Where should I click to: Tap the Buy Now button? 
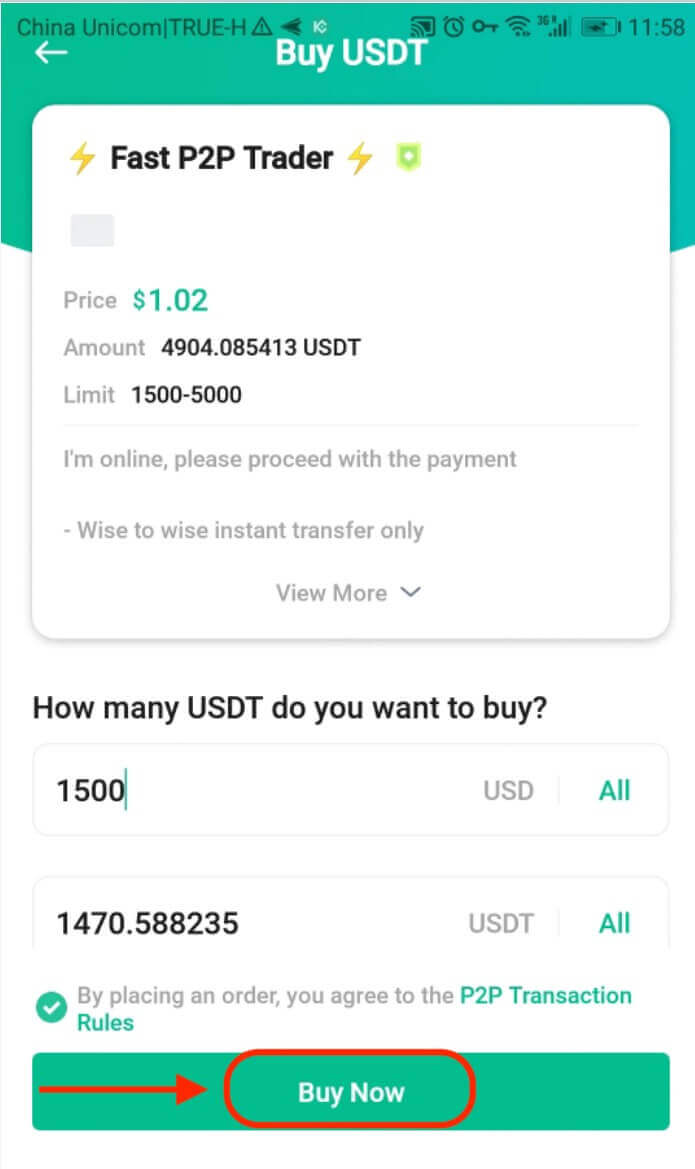[x=350, y=1092]
